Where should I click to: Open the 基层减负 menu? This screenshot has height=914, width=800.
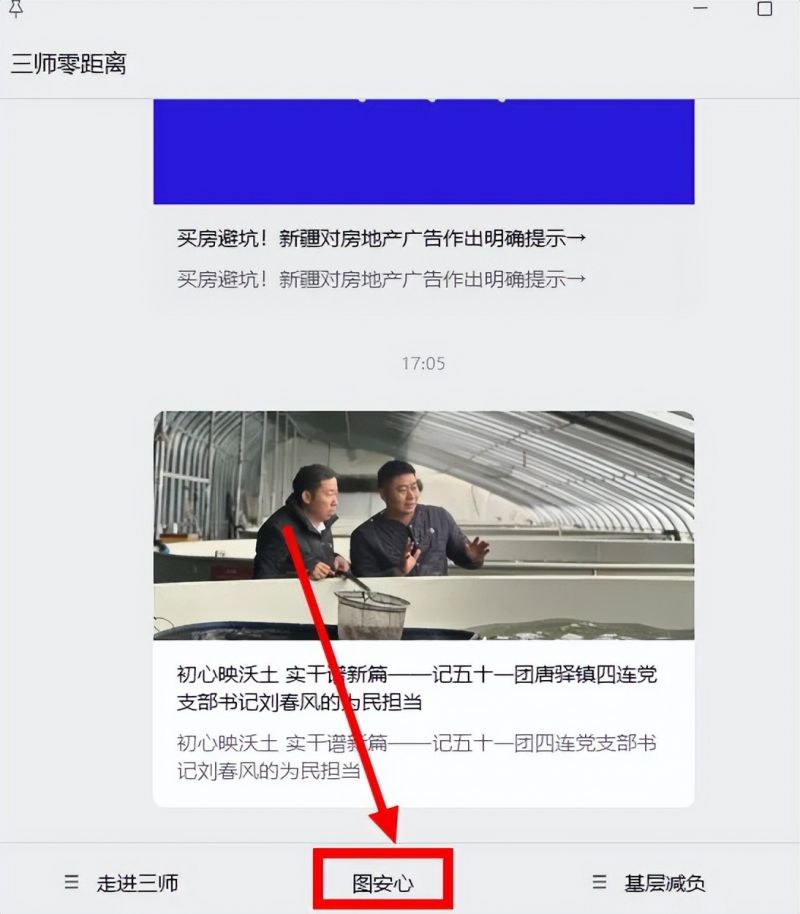click(x=650, y=883)
